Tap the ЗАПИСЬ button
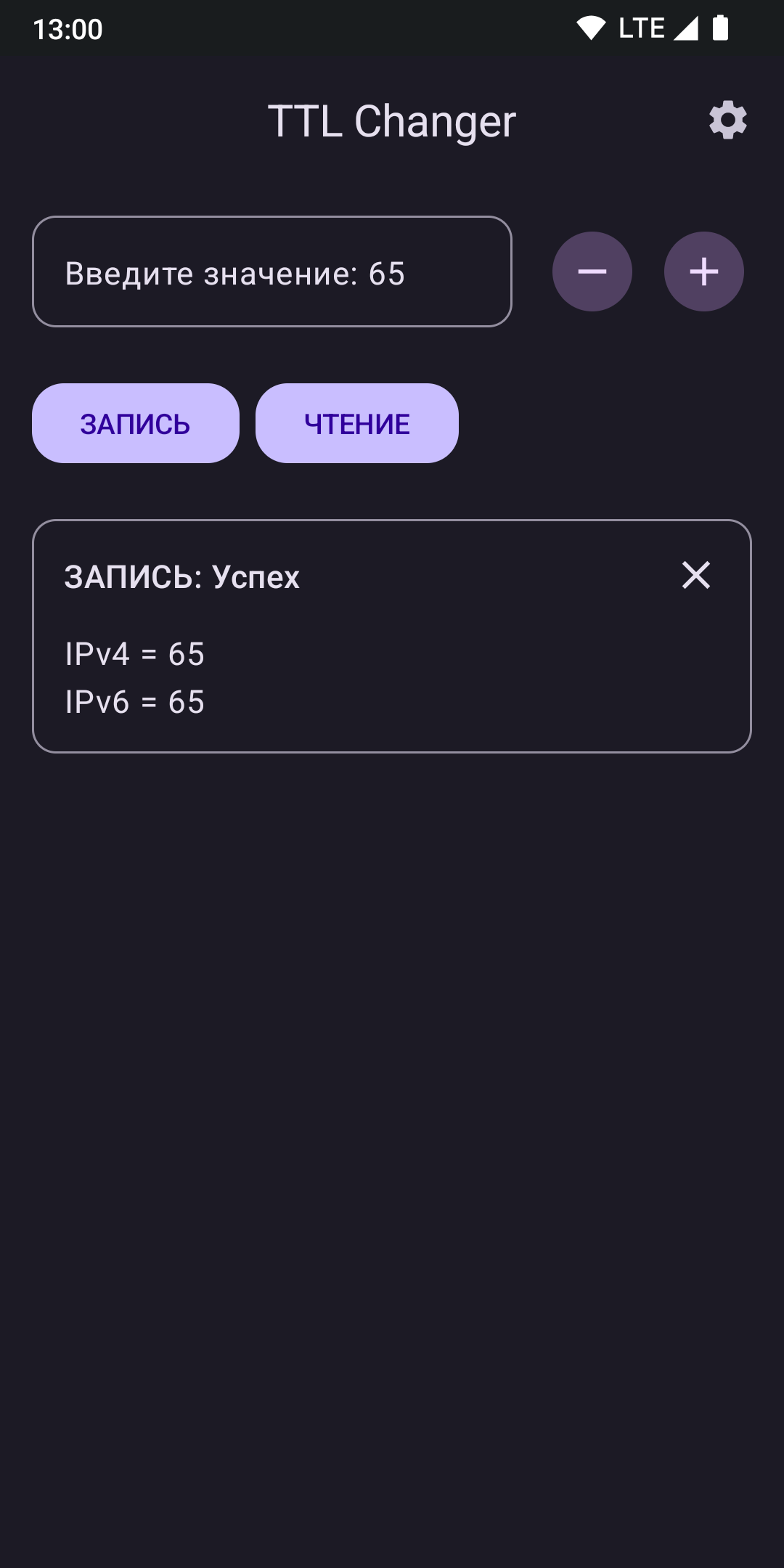 [x=136, y=423]
